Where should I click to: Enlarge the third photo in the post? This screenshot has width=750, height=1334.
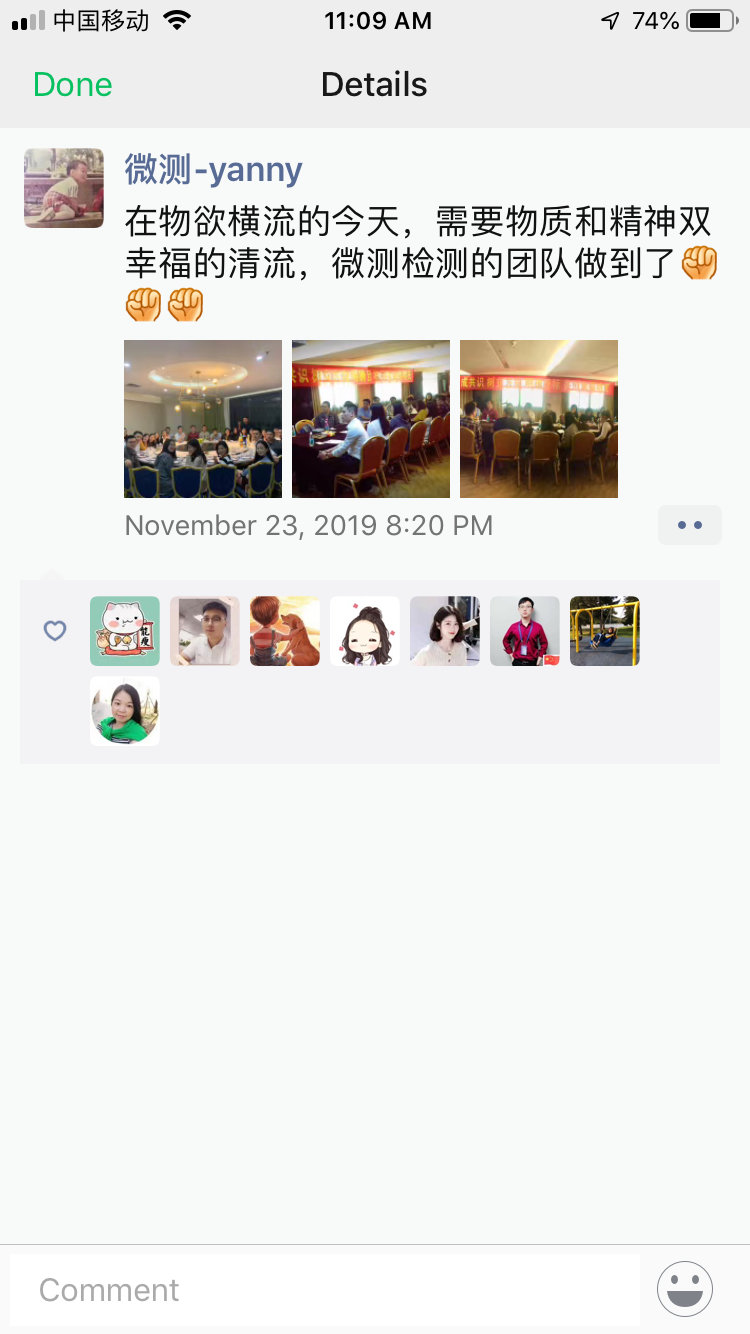[539, 419]
